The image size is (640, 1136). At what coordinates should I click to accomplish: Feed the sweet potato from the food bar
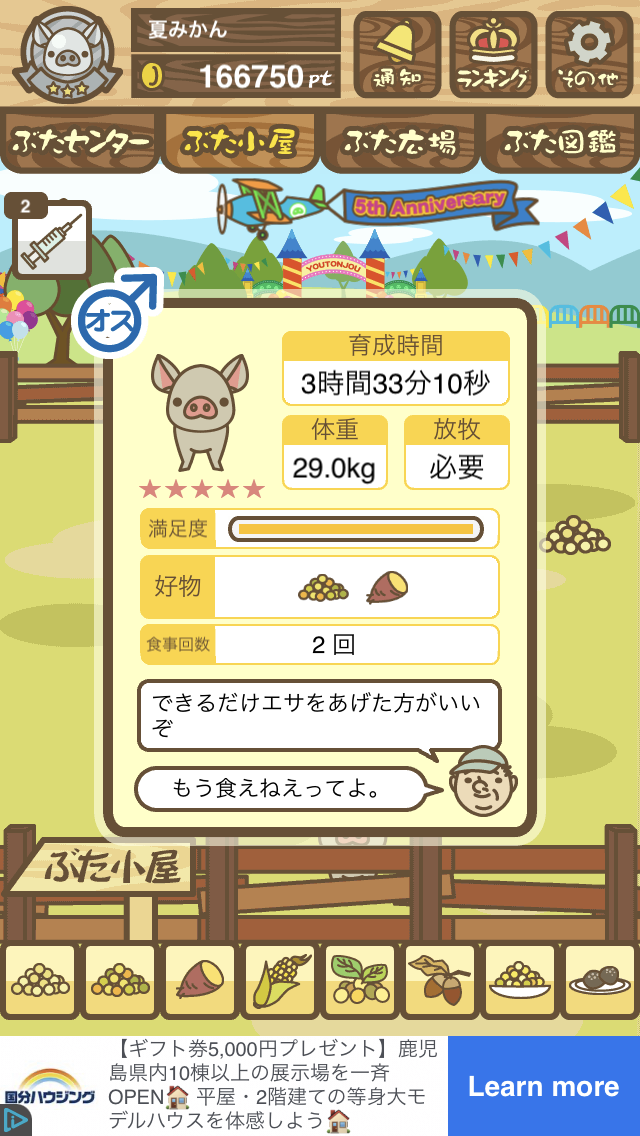pos(200,980)
